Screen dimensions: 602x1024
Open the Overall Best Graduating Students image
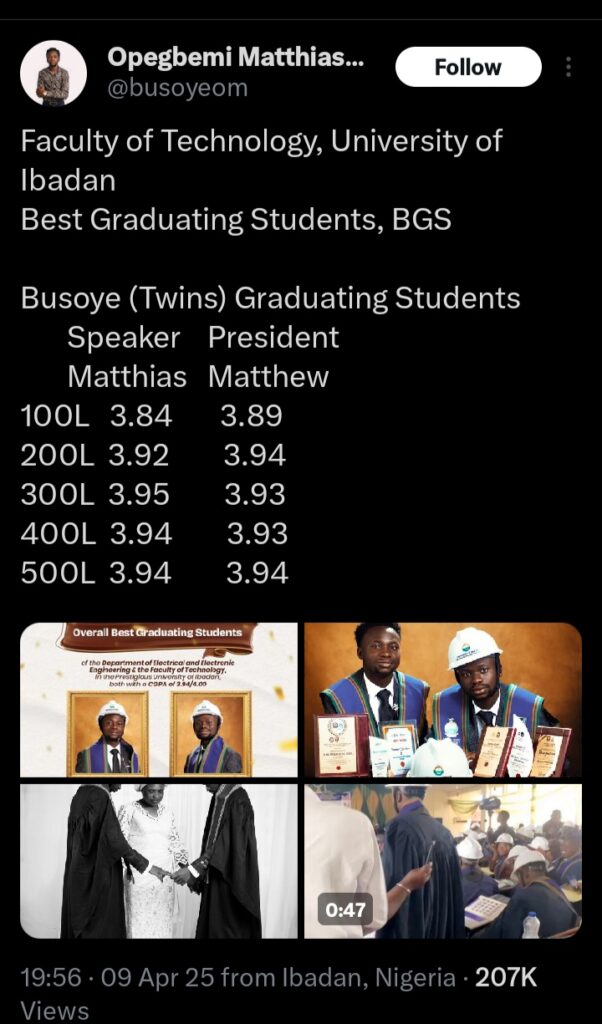[x=159, y=700]
